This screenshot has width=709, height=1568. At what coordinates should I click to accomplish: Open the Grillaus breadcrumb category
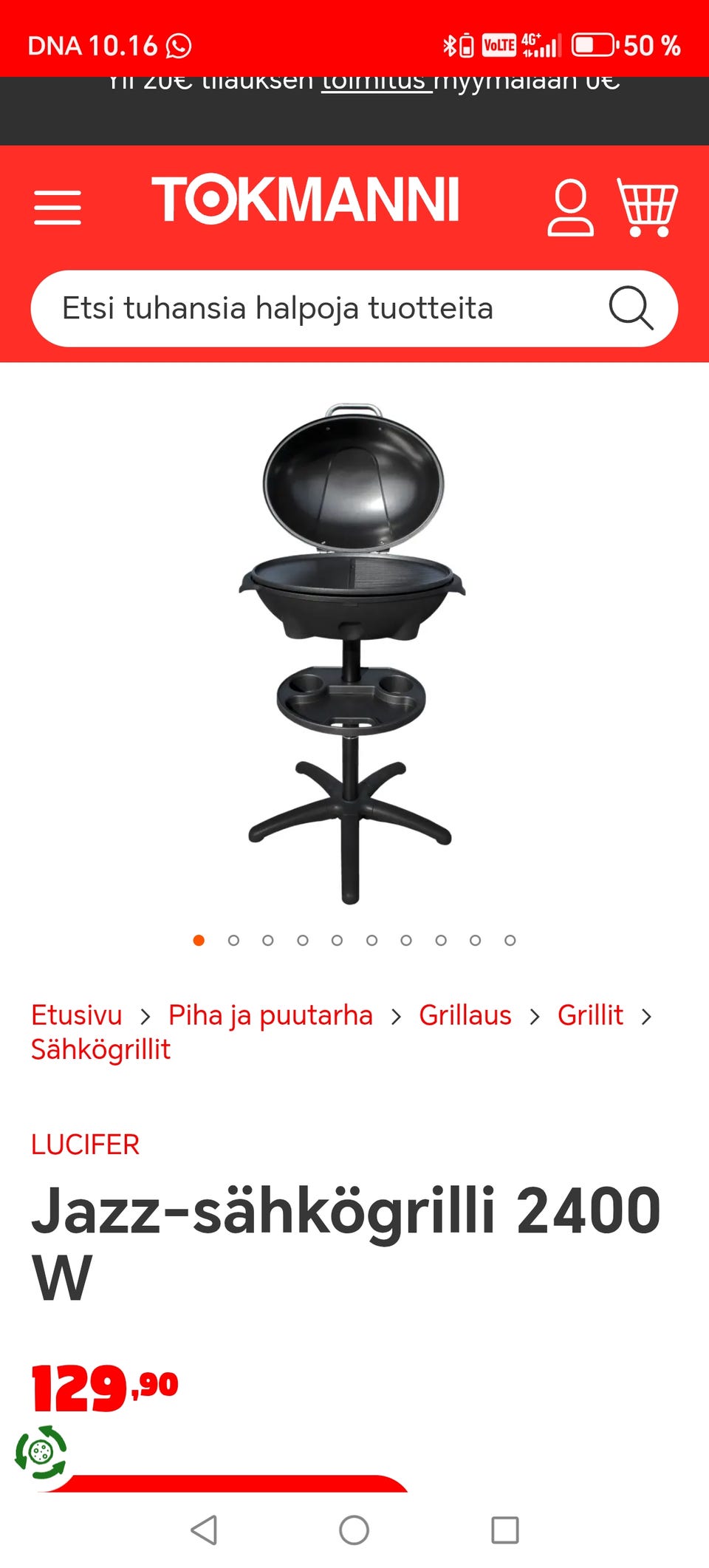465,1015
